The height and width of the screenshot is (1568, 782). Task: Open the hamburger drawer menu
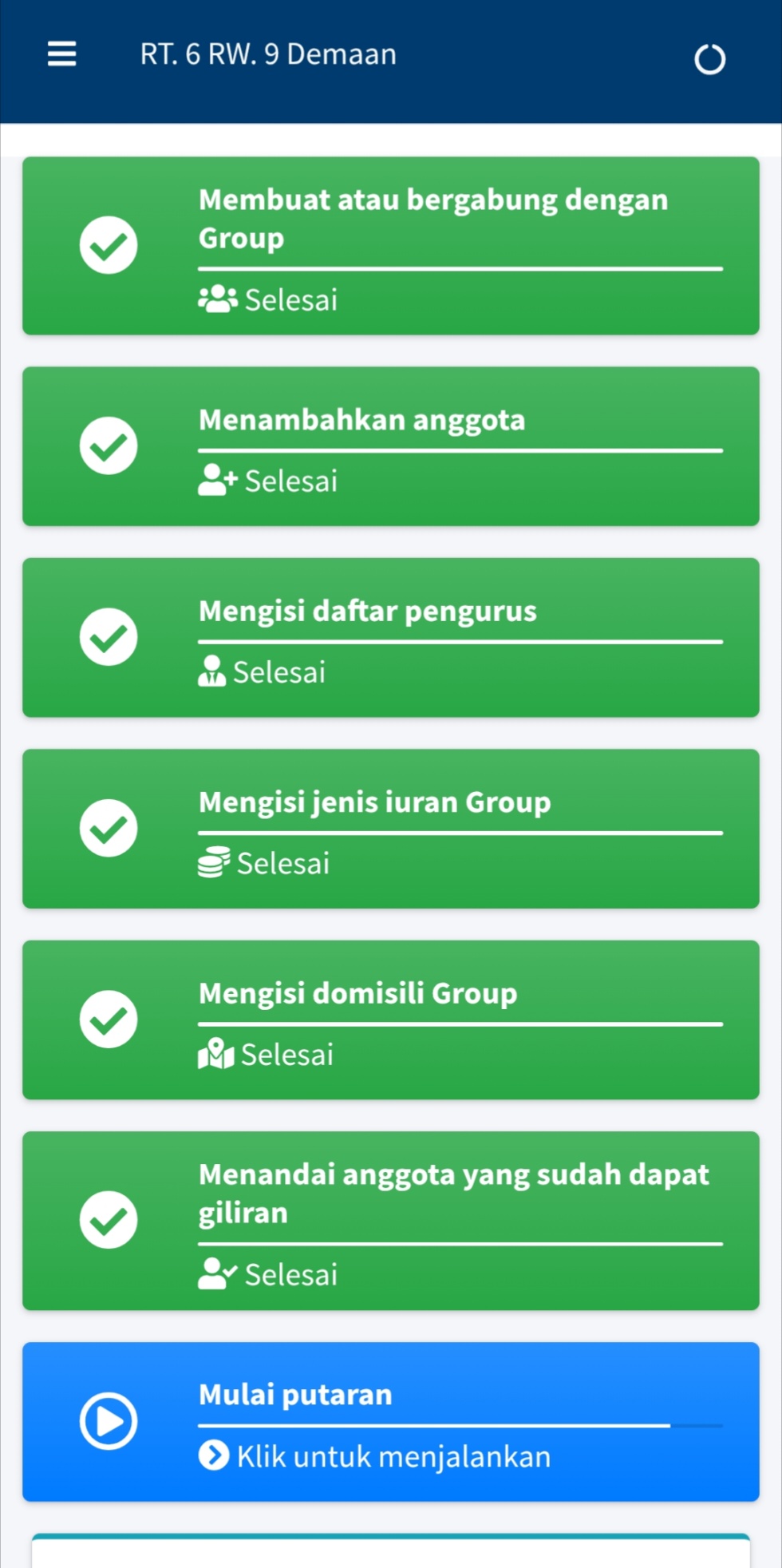[61, 54]
